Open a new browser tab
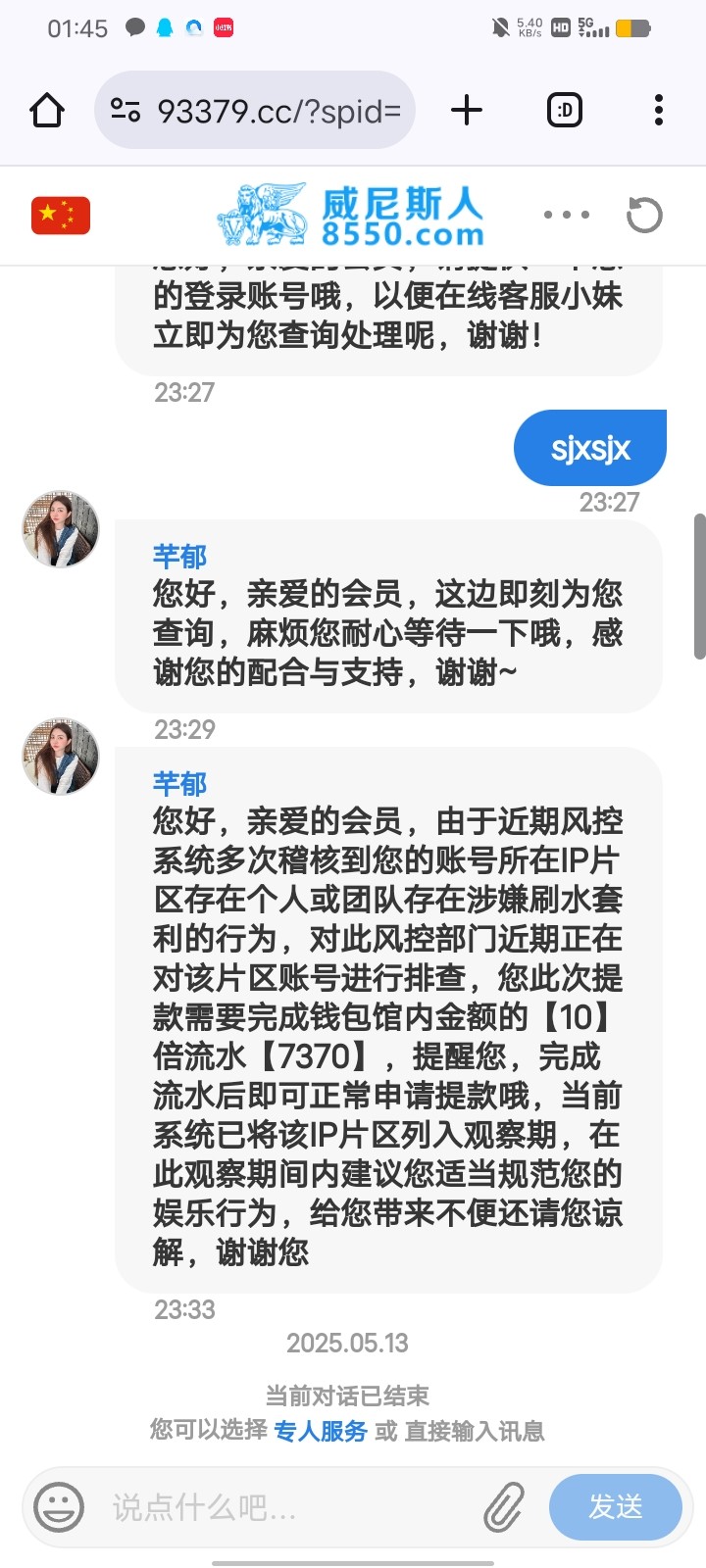Viewport: 706px width, 1568px height. coord(467,110)
